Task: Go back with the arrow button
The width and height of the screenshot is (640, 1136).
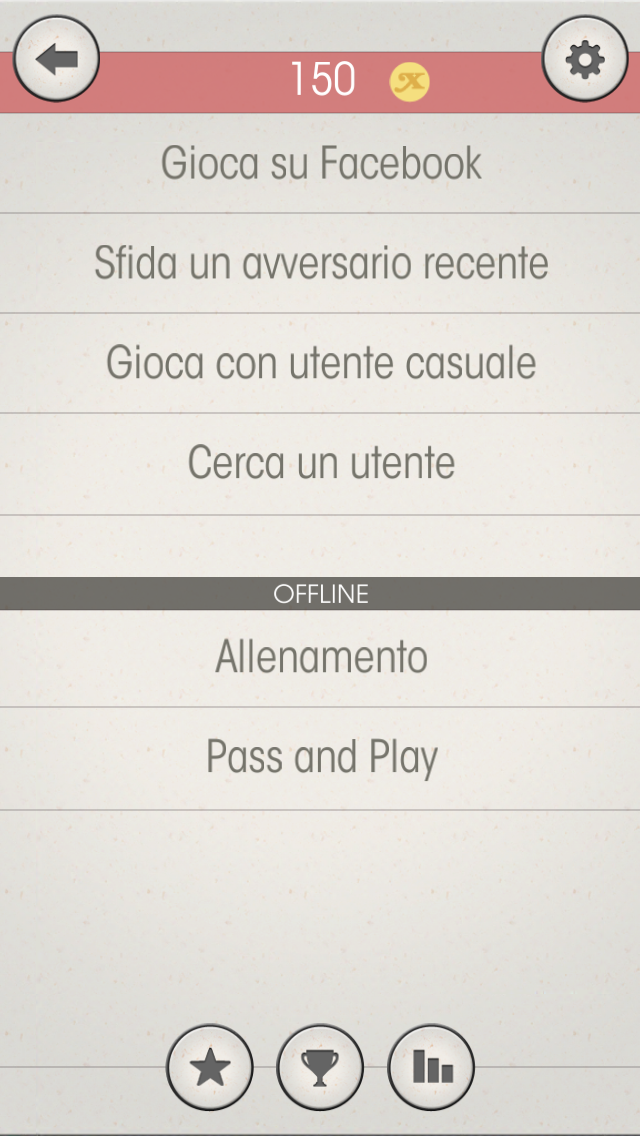Action: tap(56, 59)
